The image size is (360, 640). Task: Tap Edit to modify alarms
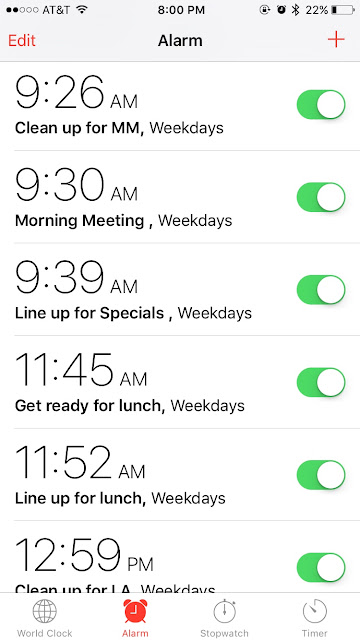coord(22,41)
